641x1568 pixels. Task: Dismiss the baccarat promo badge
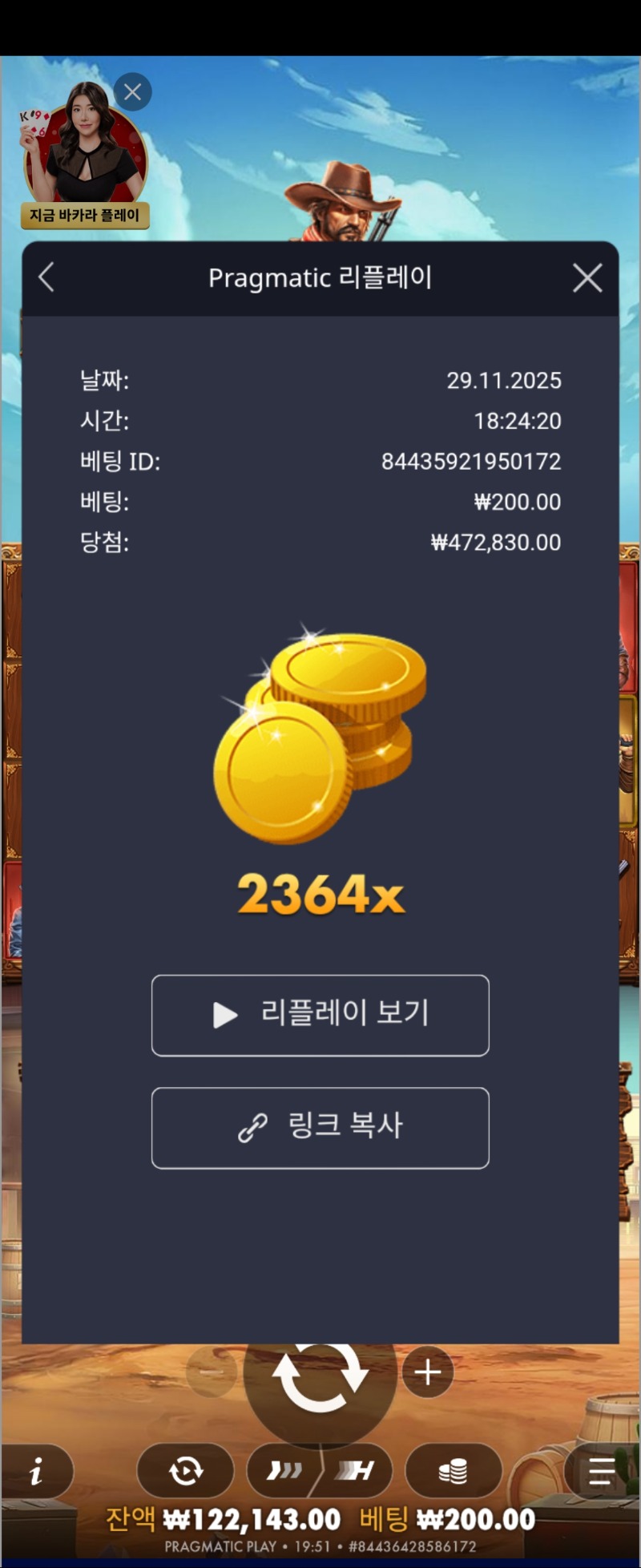tap(133, 92)
